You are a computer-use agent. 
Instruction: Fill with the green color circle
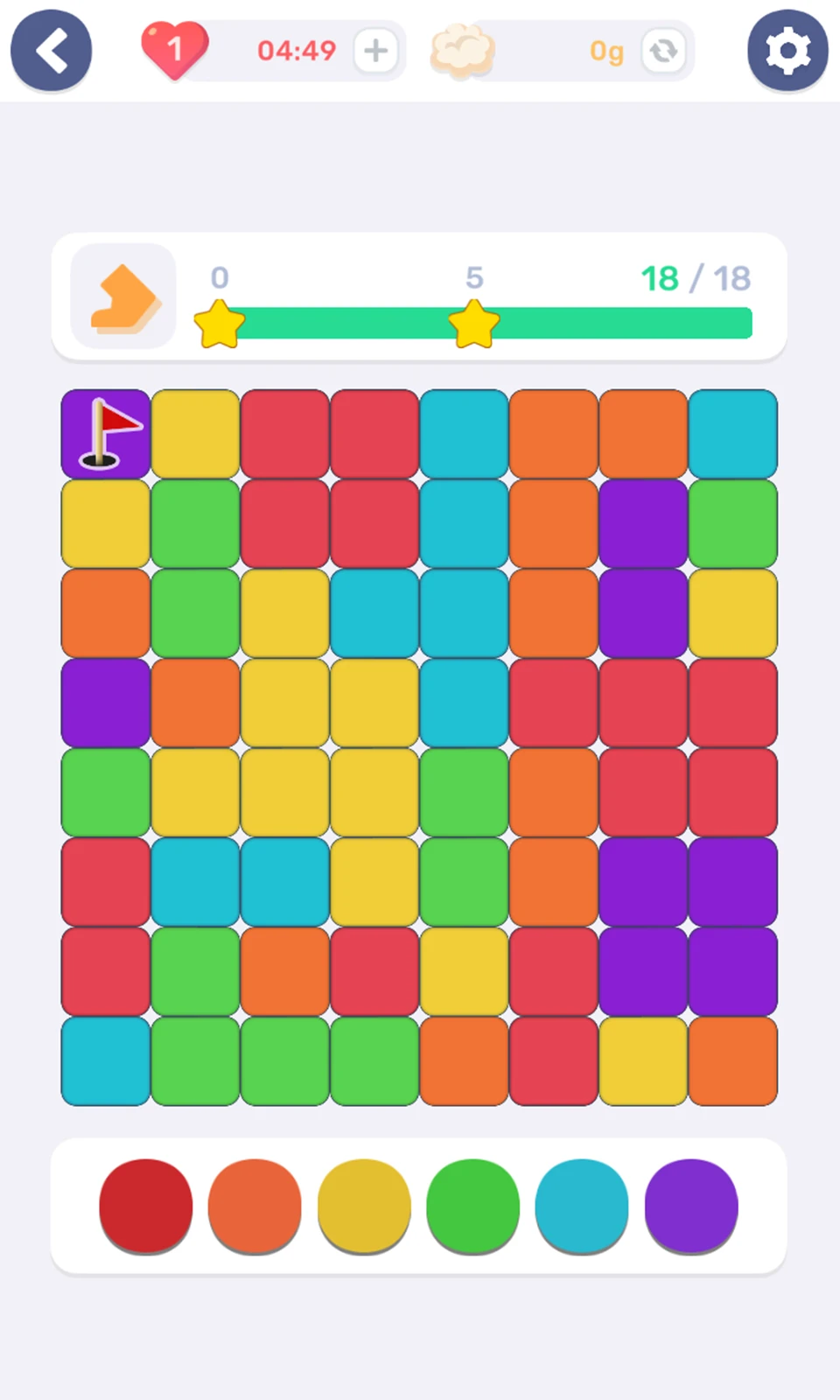(x=472, y=1205)
